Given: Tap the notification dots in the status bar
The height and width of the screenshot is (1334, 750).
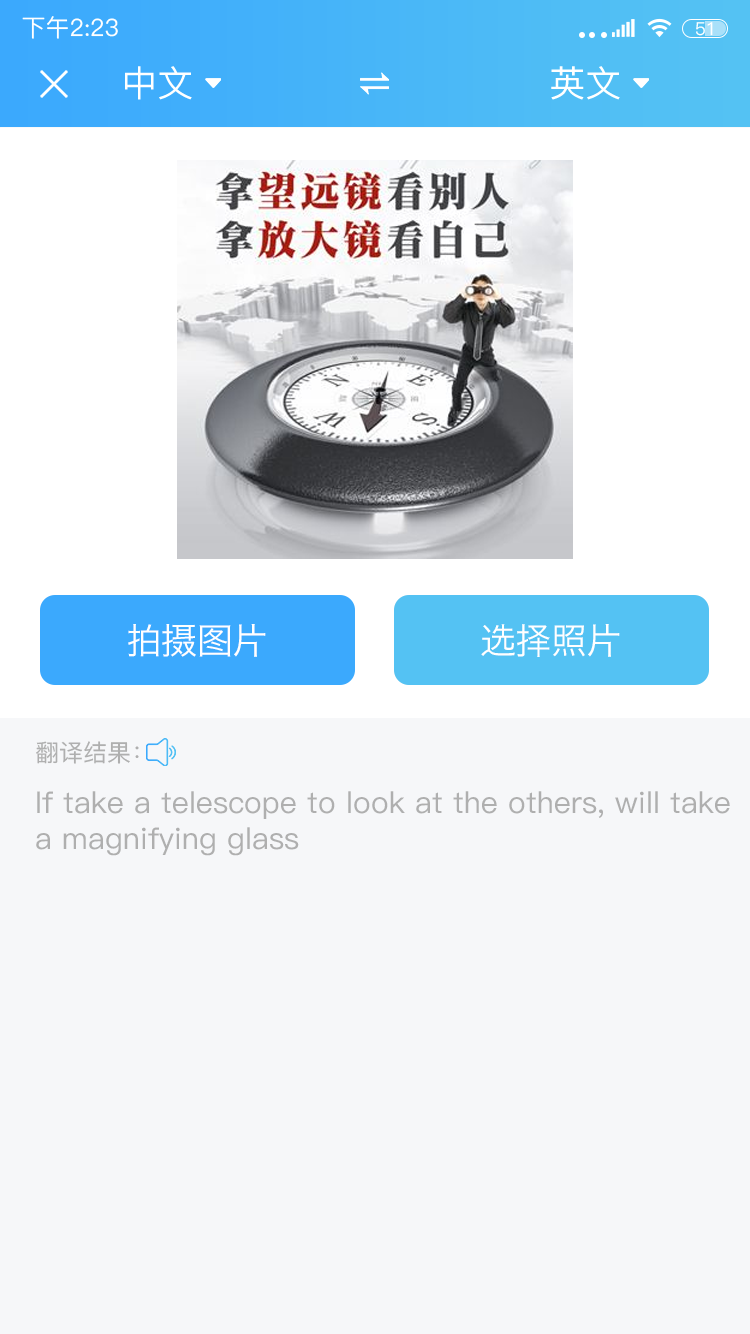Looking at the screenshot, I should tap(590, 33).
